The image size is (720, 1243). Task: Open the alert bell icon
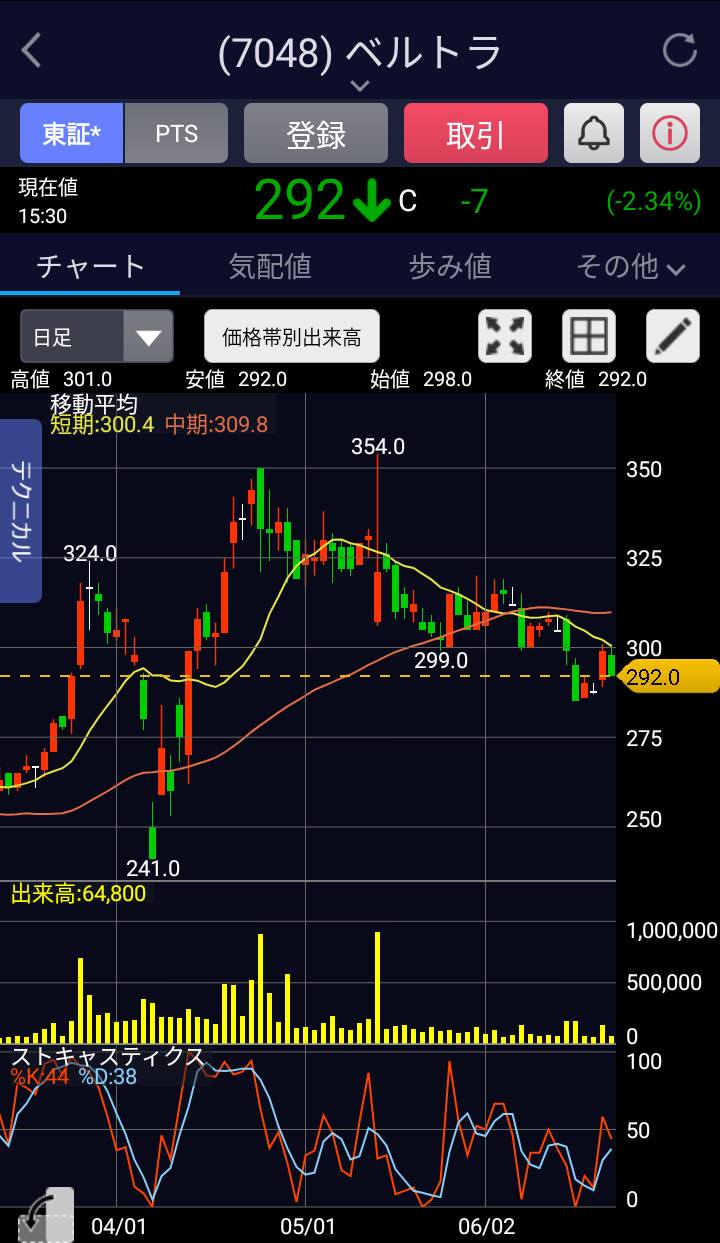tap(594, 133)
